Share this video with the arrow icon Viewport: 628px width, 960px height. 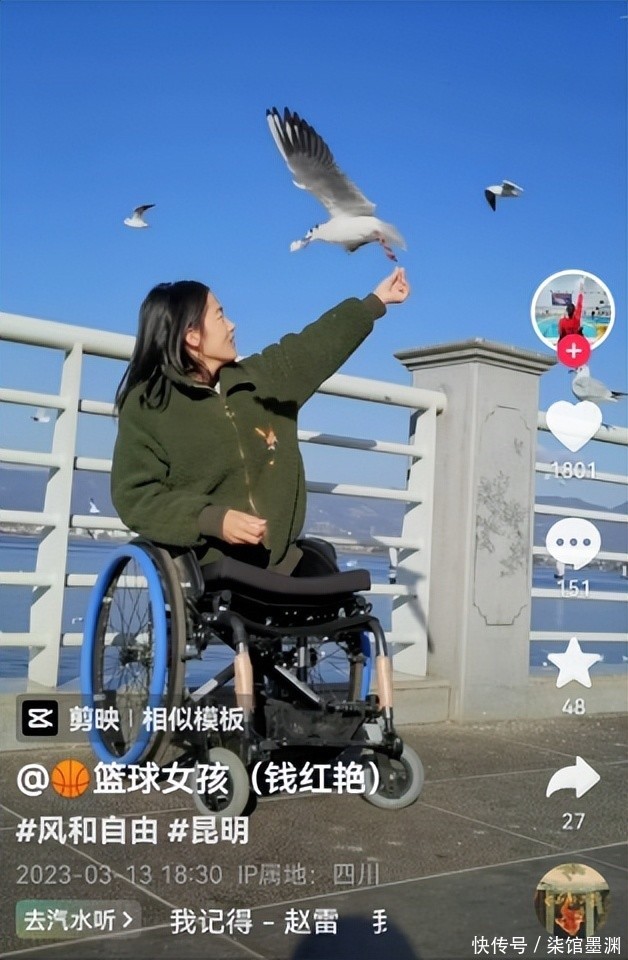[573, 778]
